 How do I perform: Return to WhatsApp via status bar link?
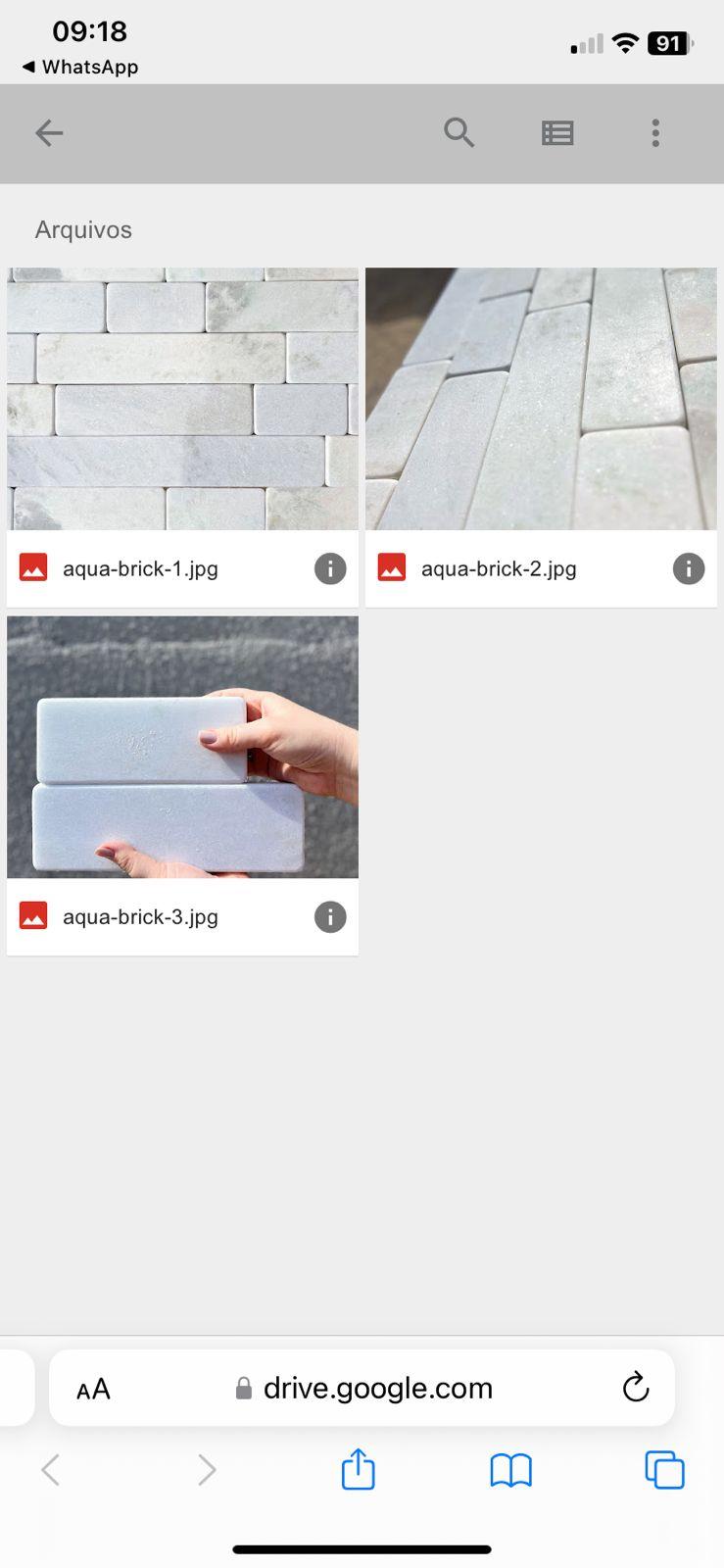pos(80,67)
